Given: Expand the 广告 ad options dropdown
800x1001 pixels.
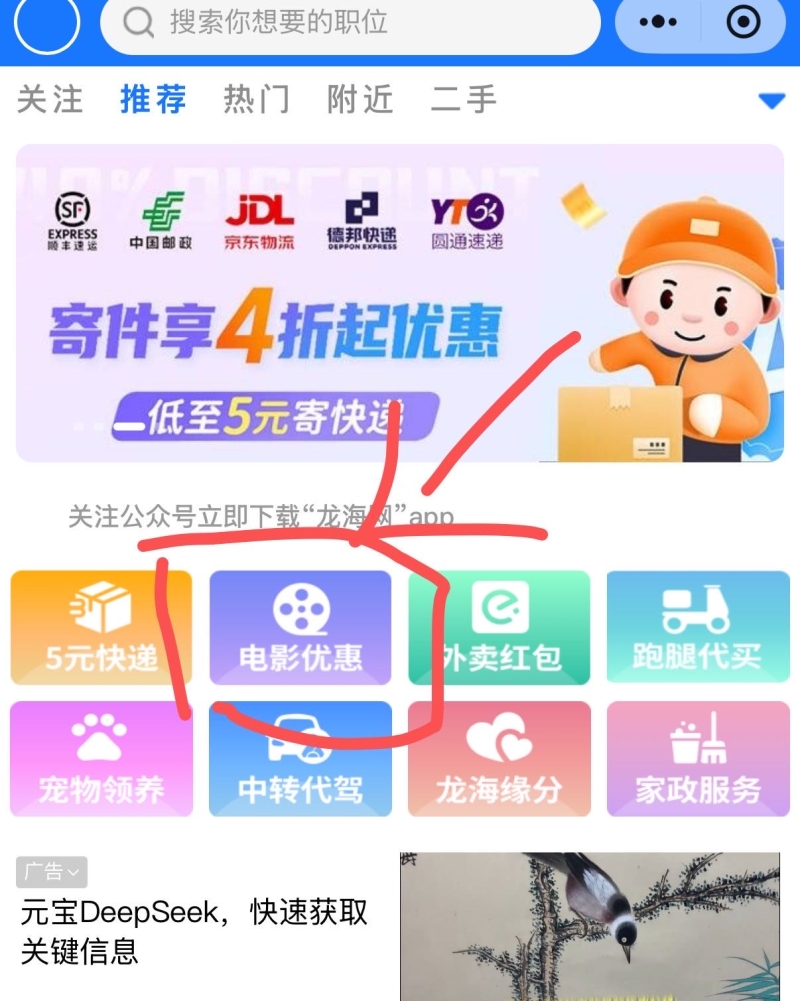Looking at the screenshot, I should pyautogui.click(x=52, y=872).
